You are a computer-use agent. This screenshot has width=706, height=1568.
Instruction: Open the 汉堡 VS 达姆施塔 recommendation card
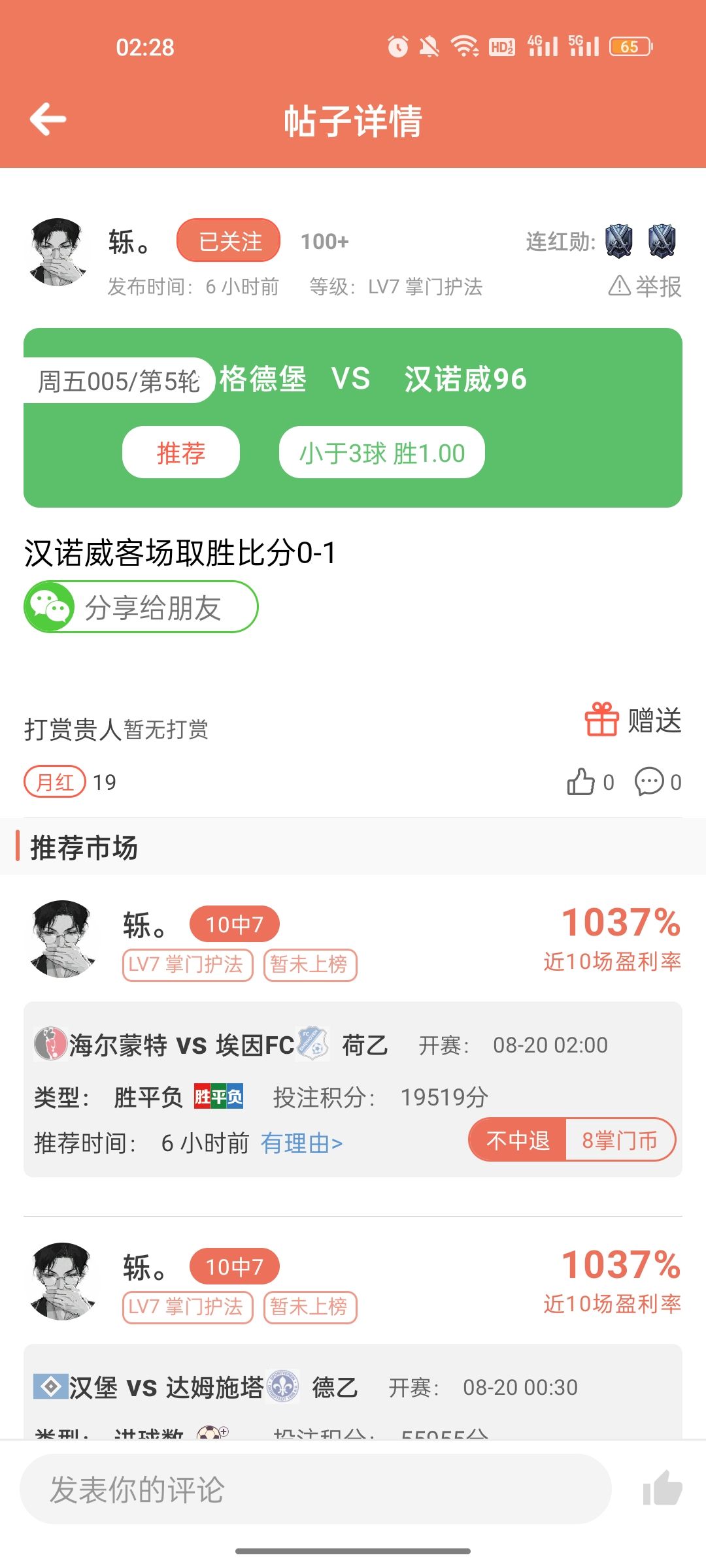(353, 1388)
